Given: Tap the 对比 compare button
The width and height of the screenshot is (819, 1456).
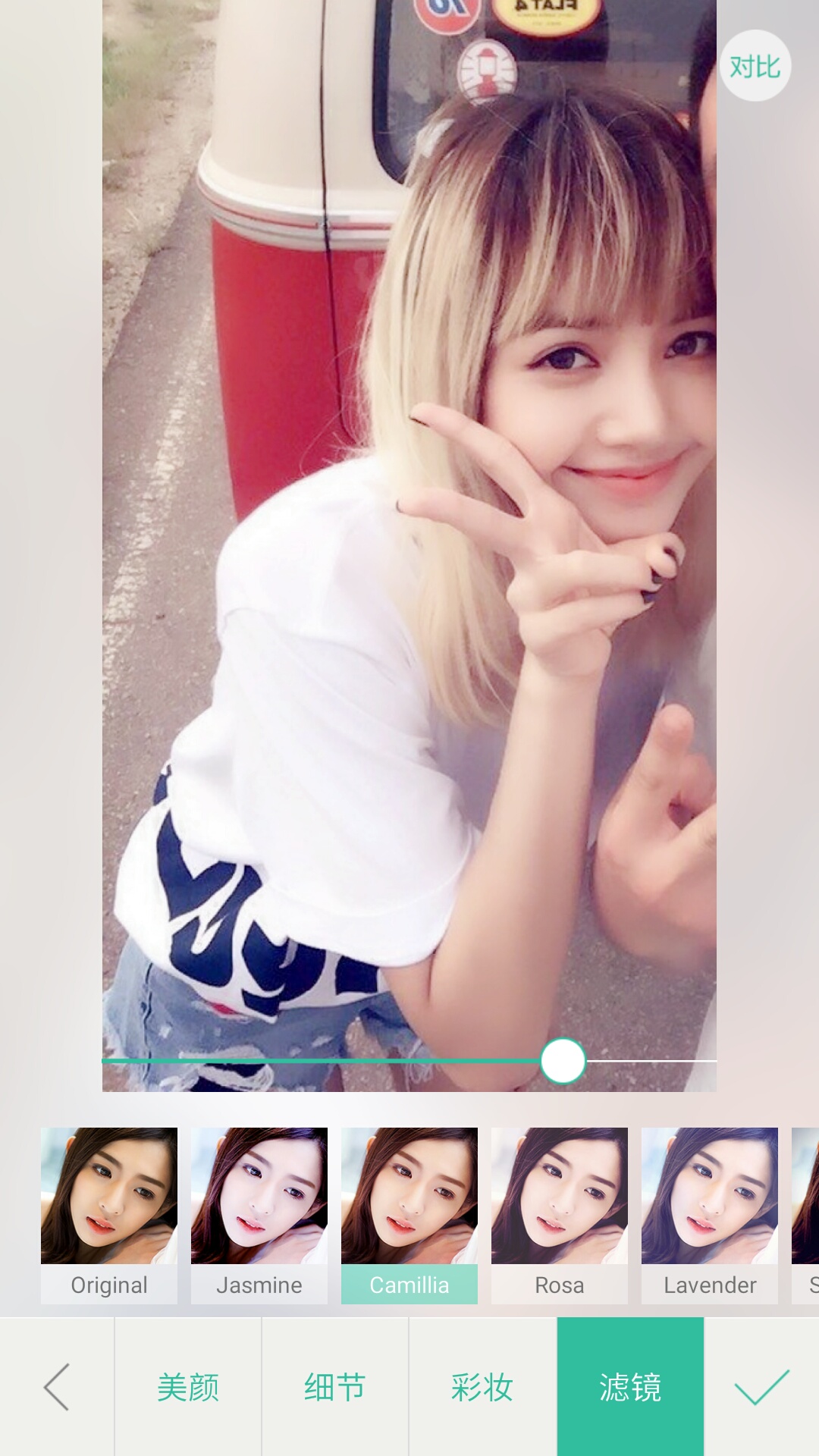Looking at the screenshot, I should tap(755, 66).
